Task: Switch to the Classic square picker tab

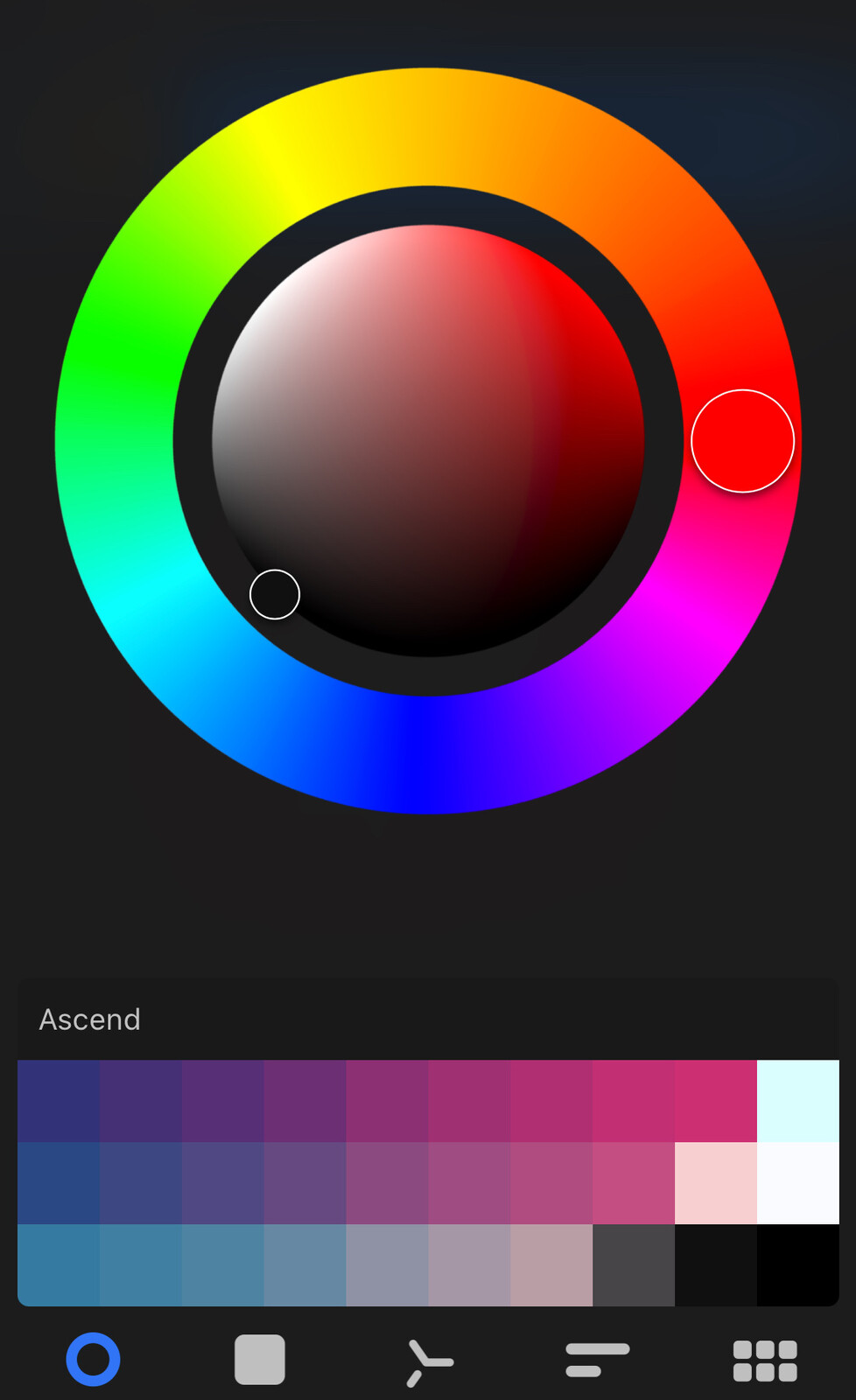Action: pyautogui.click(x=260, y=1360)
